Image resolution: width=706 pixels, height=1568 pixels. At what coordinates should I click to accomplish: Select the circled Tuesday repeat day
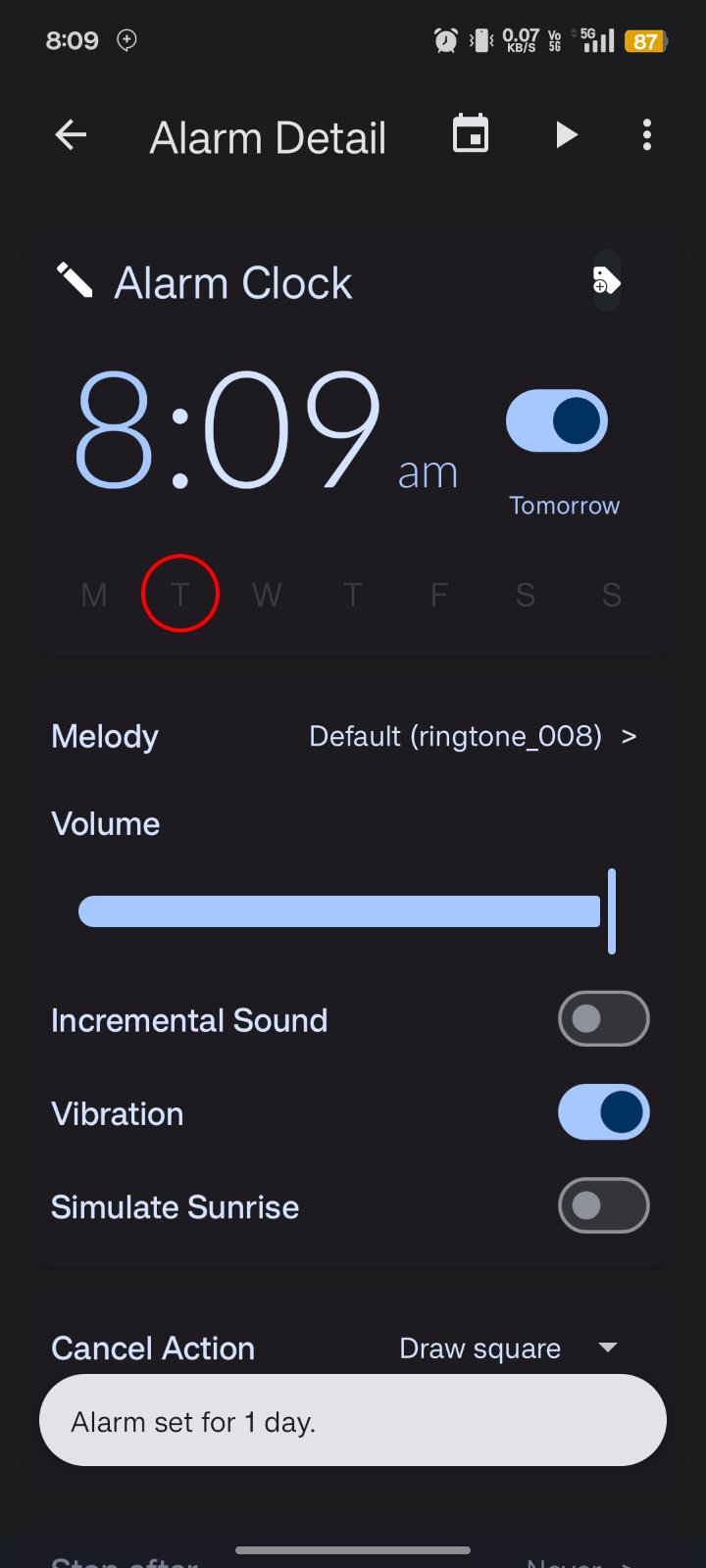pos(180,594)
